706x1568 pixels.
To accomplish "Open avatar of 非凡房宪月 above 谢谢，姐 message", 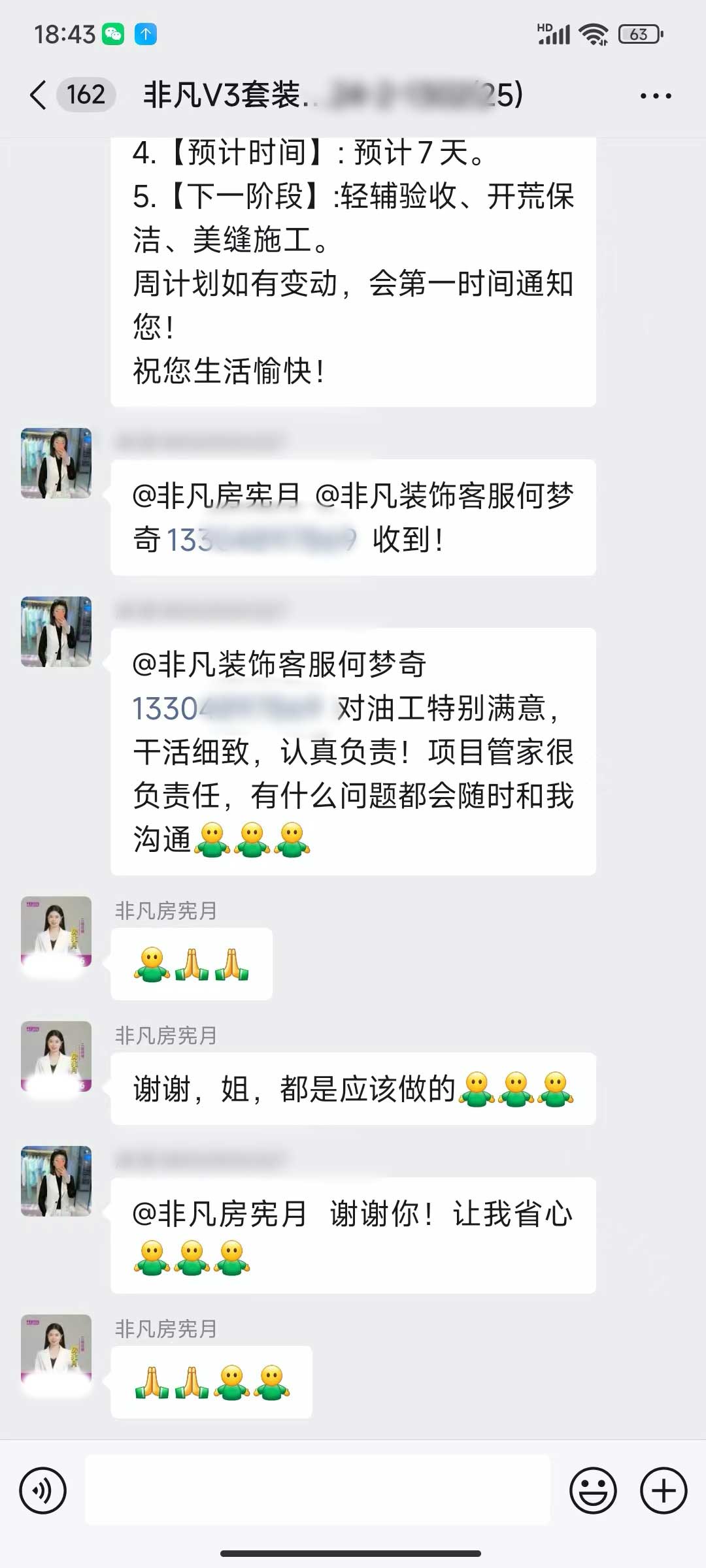I will [x=56, y=1056].
